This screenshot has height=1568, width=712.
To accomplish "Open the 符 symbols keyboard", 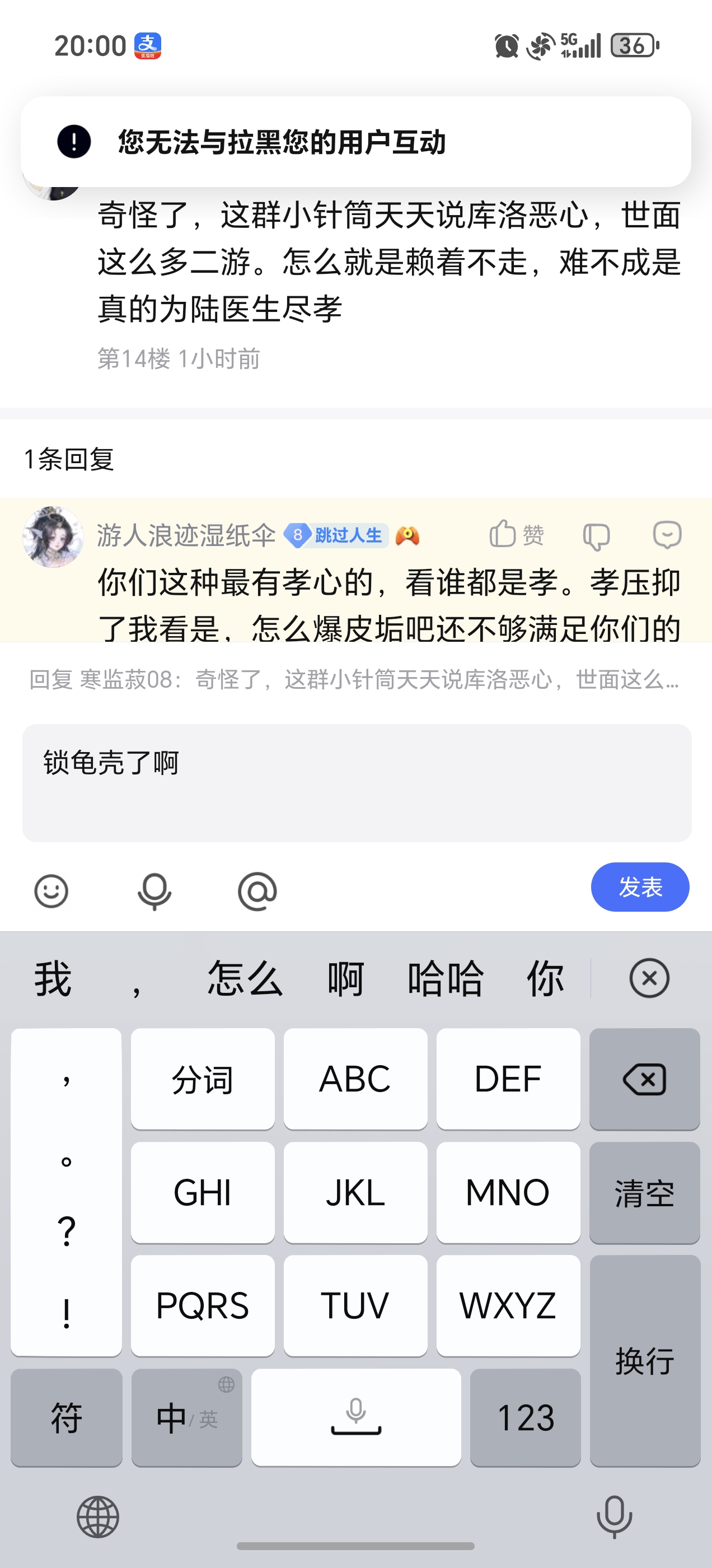I will click(67, 1418).
